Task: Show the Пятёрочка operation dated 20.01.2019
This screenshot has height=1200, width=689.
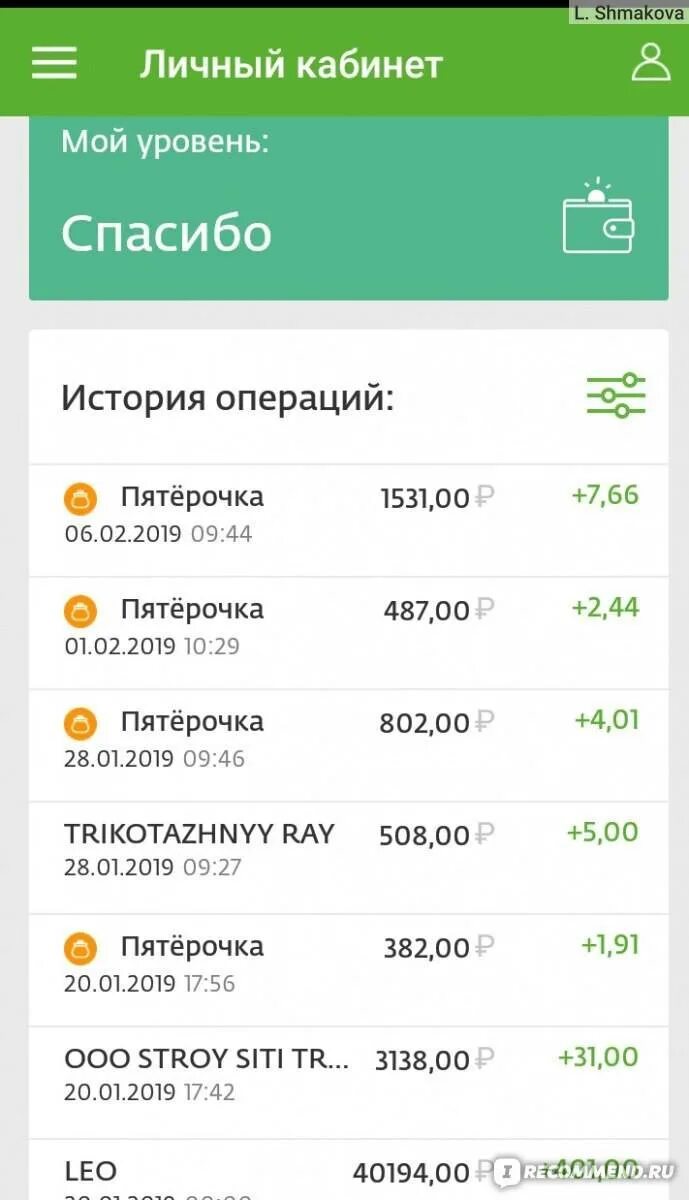Action: pos(348,964)
